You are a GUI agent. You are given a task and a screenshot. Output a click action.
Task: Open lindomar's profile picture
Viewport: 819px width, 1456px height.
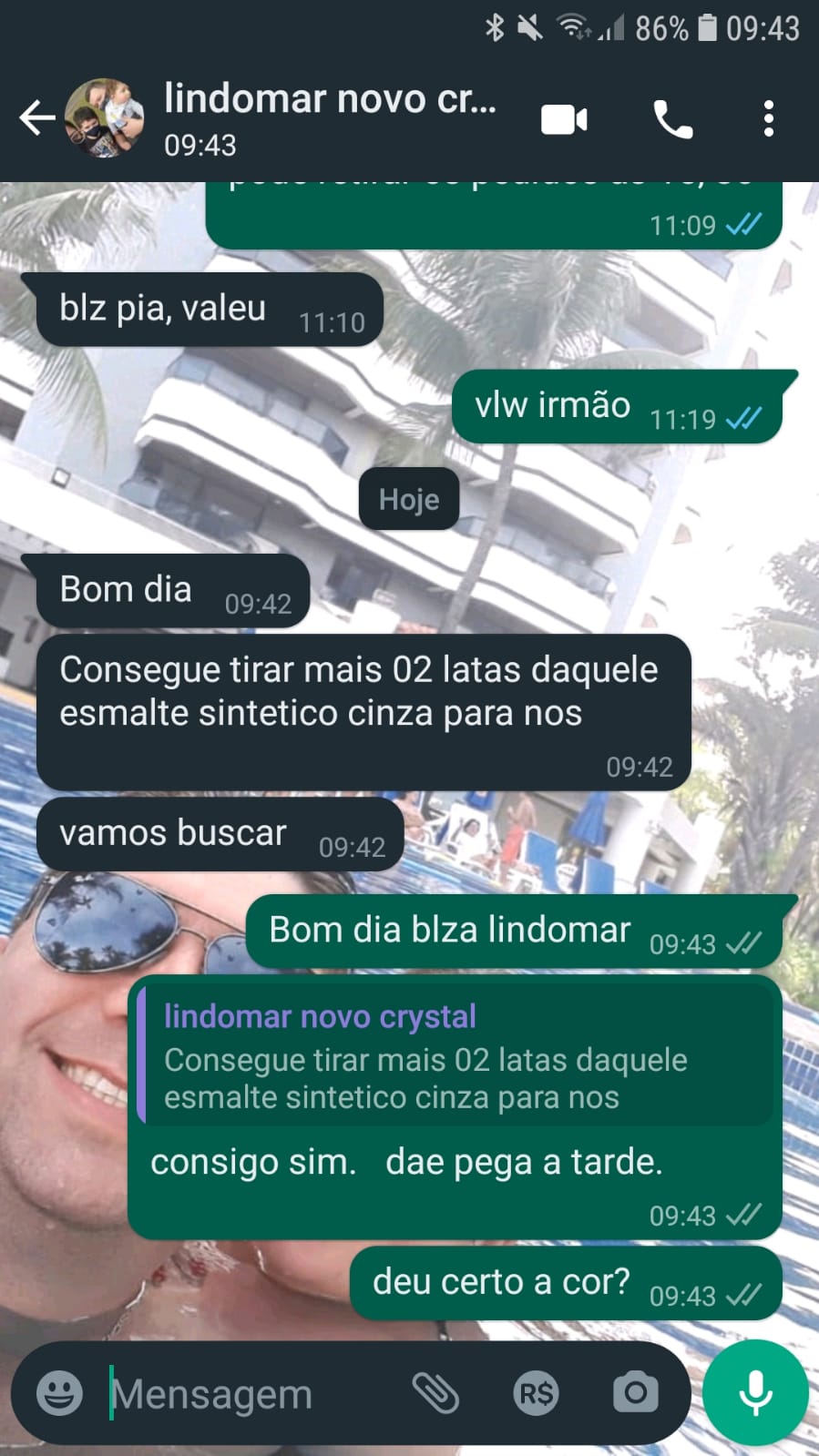(105, 118)
